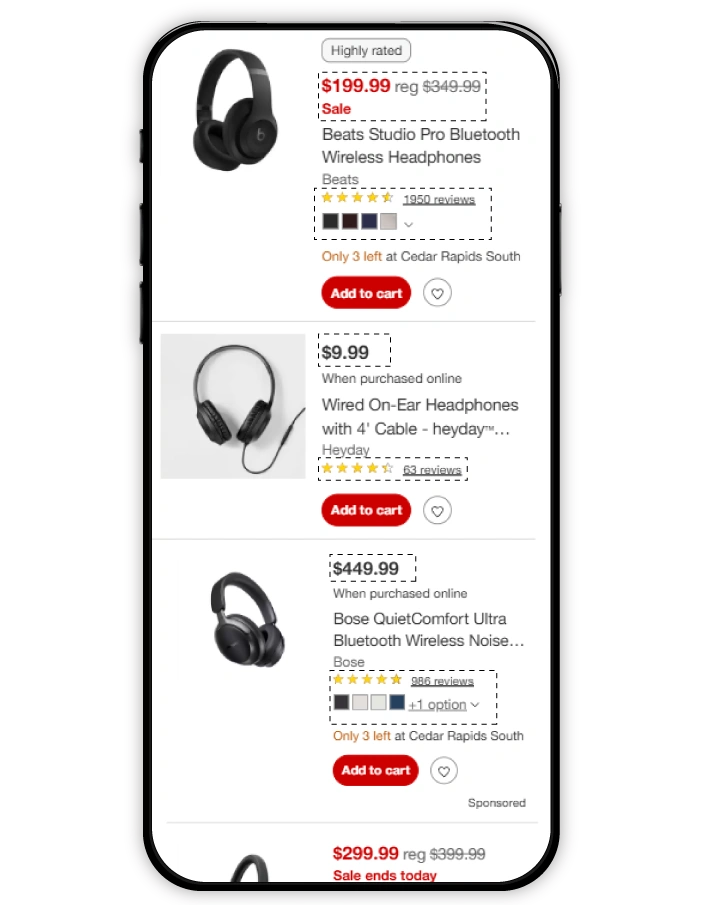Favorite the Beats Studio Pro headphones
This screenshot has width=728, height=905.
point(437,293)
